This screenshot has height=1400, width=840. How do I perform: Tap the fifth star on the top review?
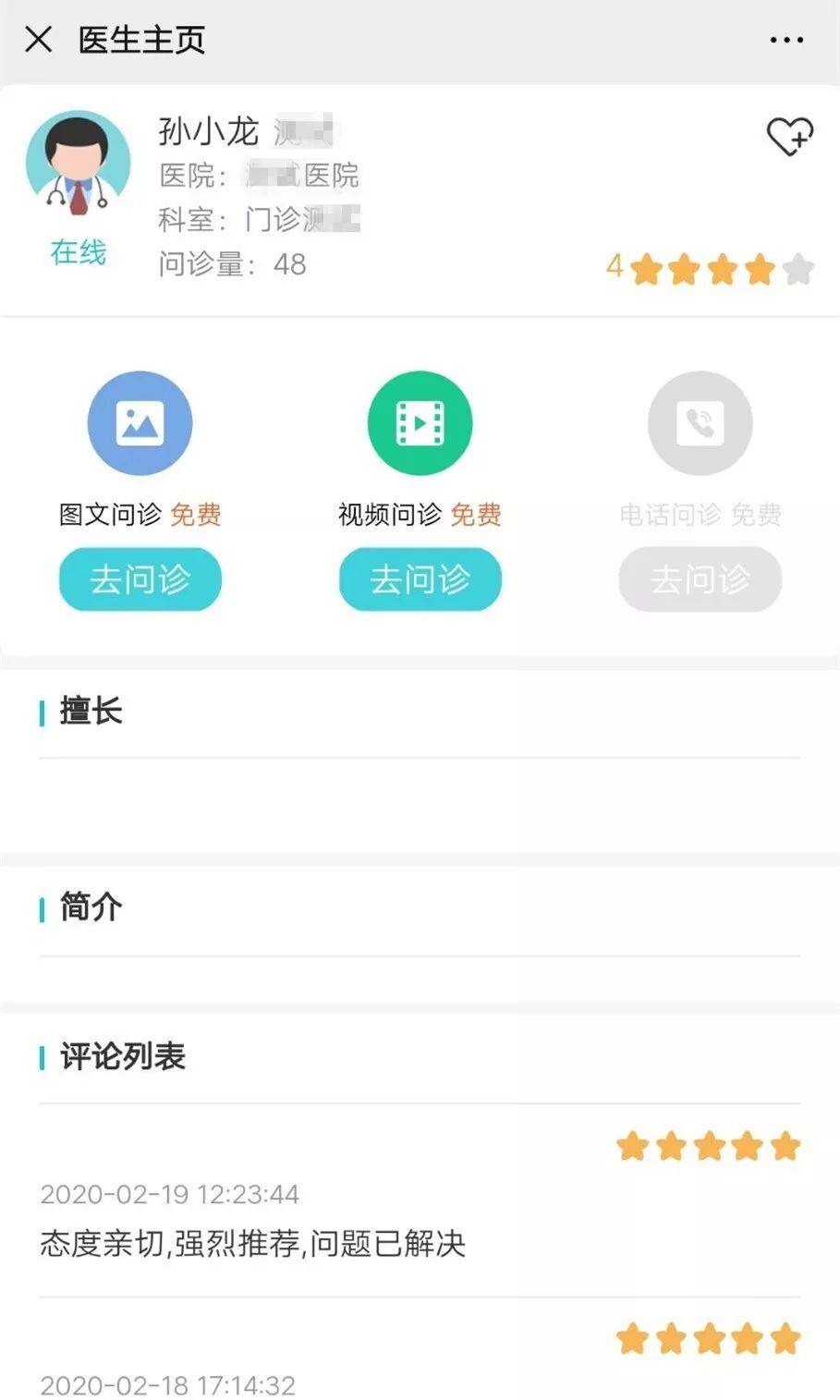785,1146
